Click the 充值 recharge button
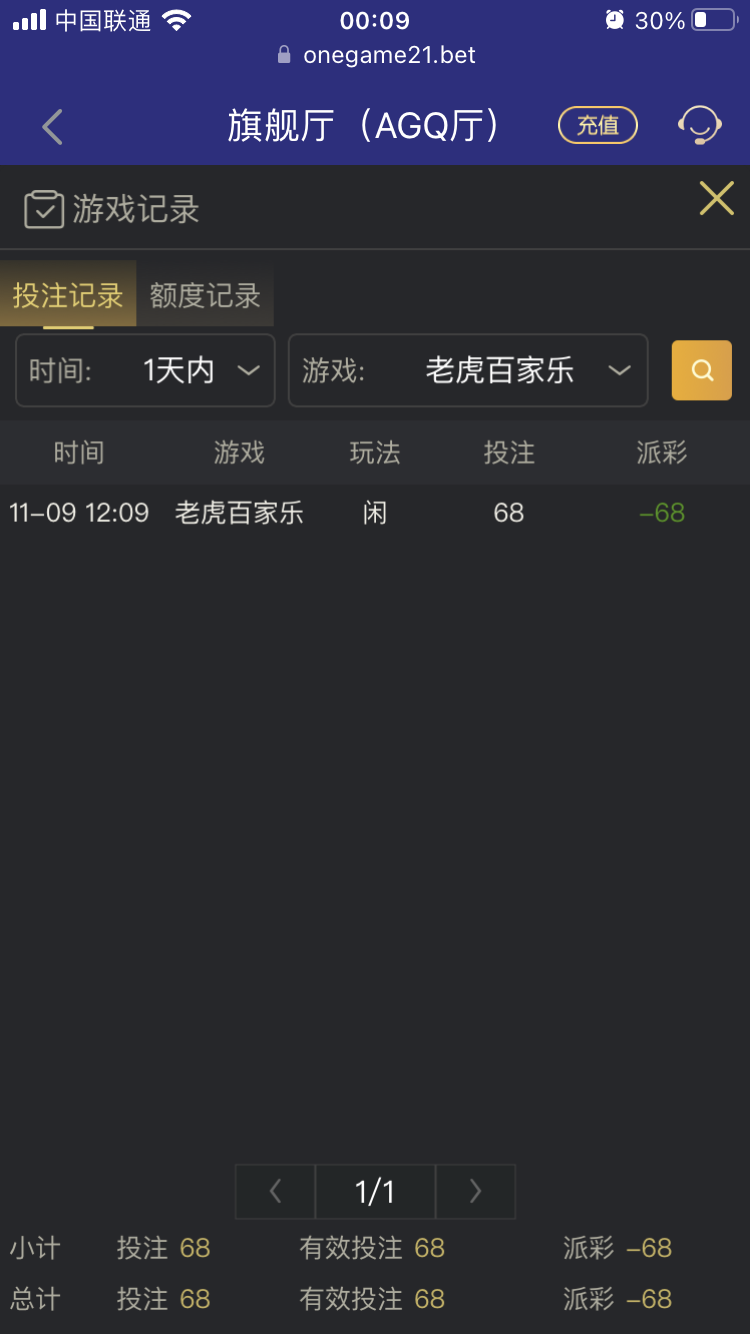750x1334 pixels. (597, 126)
